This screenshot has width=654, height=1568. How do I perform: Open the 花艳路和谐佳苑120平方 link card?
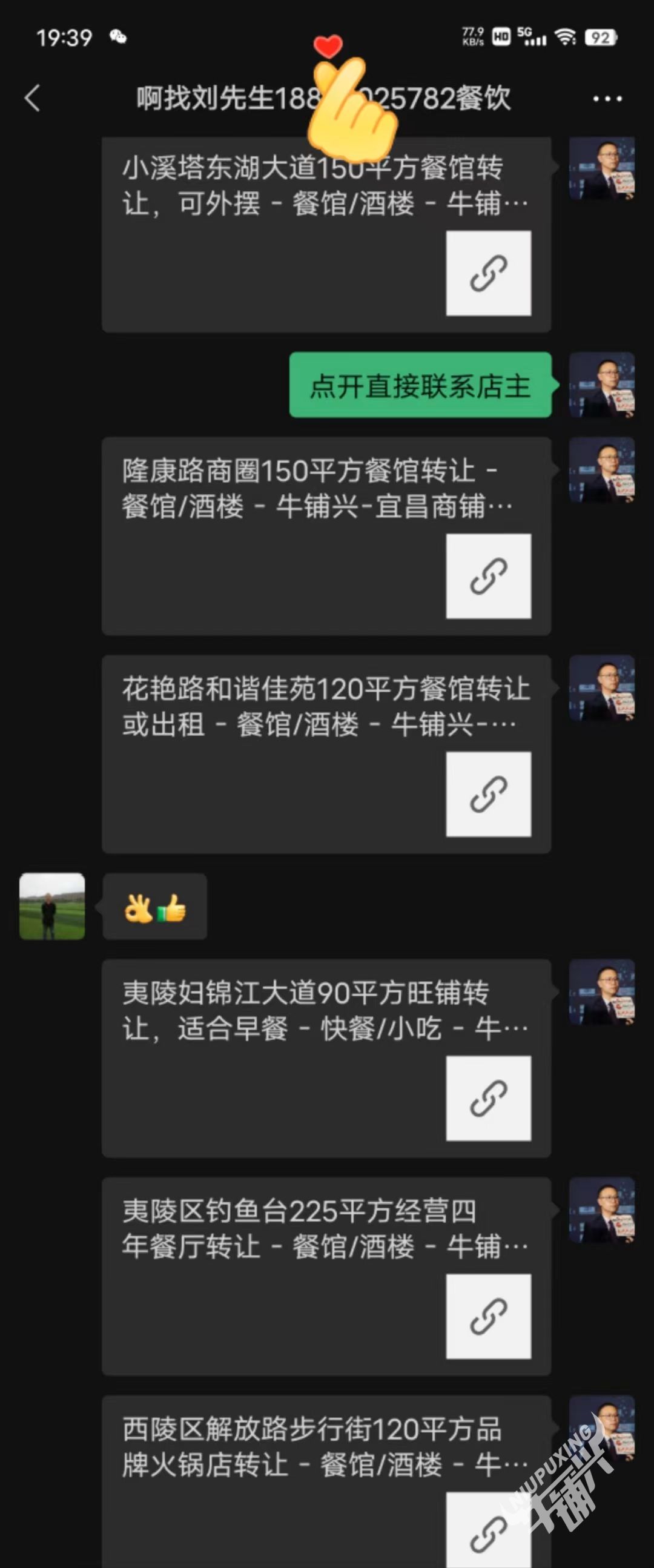coord(326,753)
